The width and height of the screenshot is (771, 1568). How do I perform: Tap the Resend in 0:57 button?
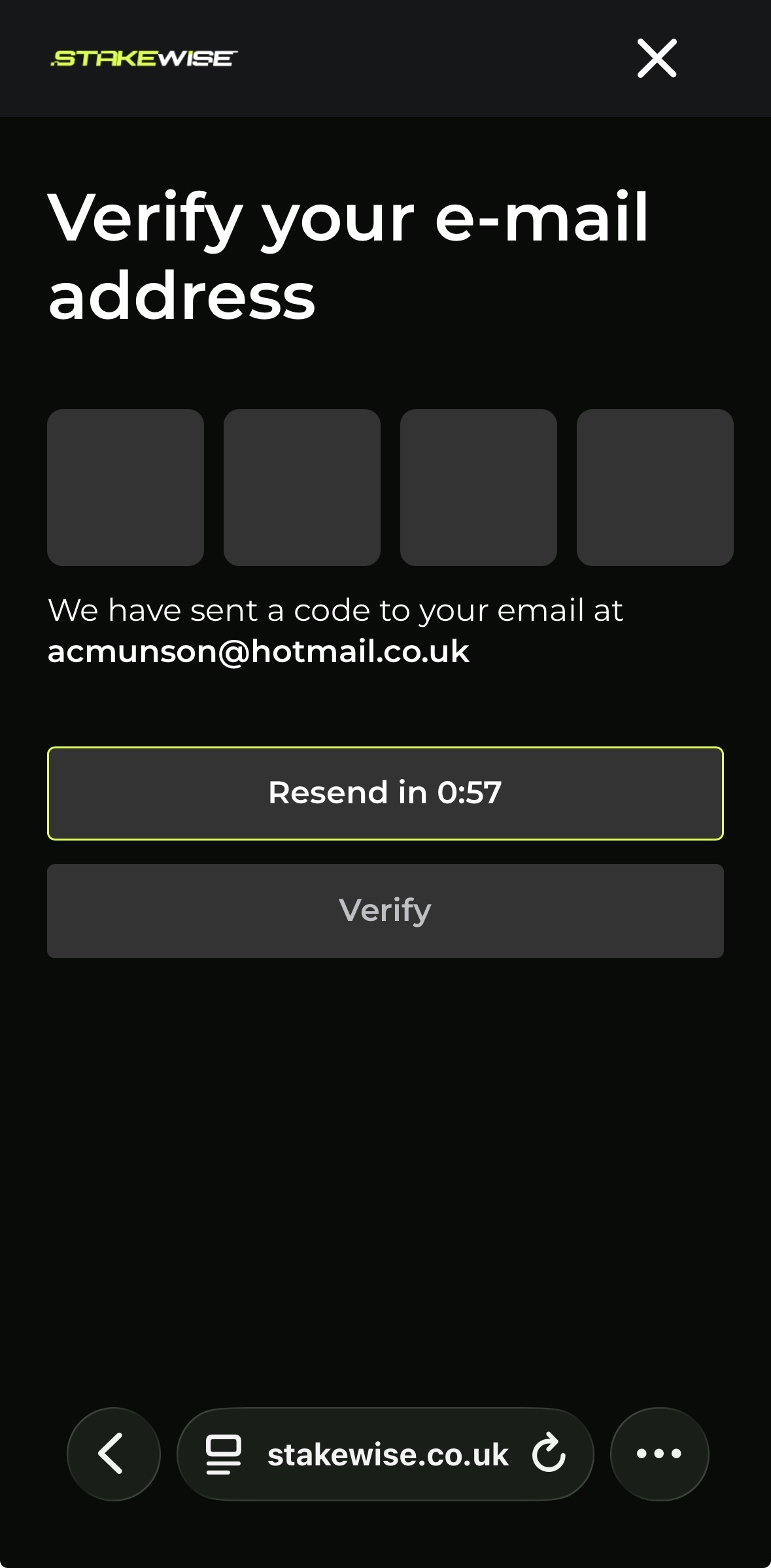click(385, 793)
